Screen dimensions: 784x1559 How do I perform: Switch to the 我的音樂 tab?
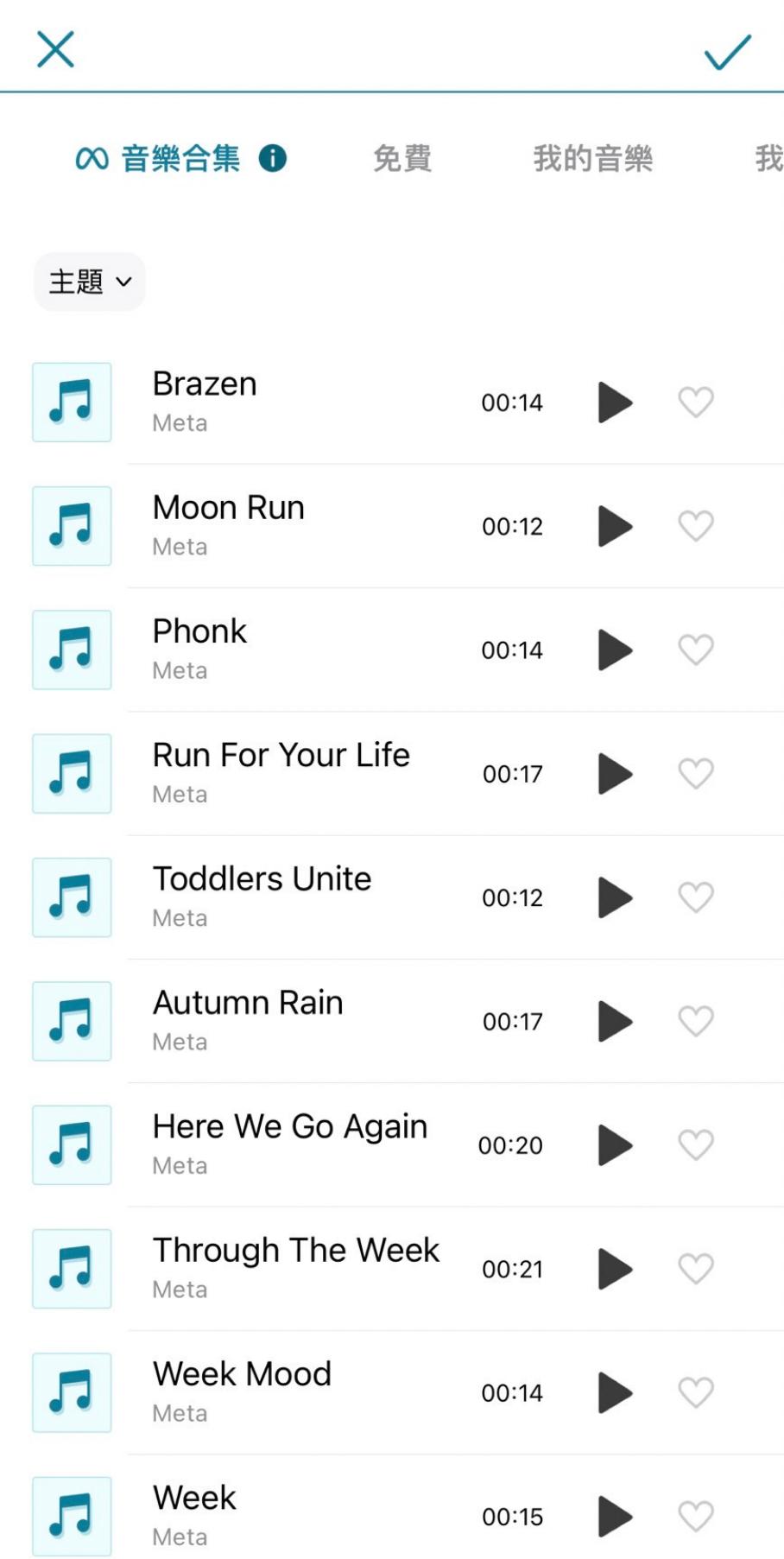point(592,159)
